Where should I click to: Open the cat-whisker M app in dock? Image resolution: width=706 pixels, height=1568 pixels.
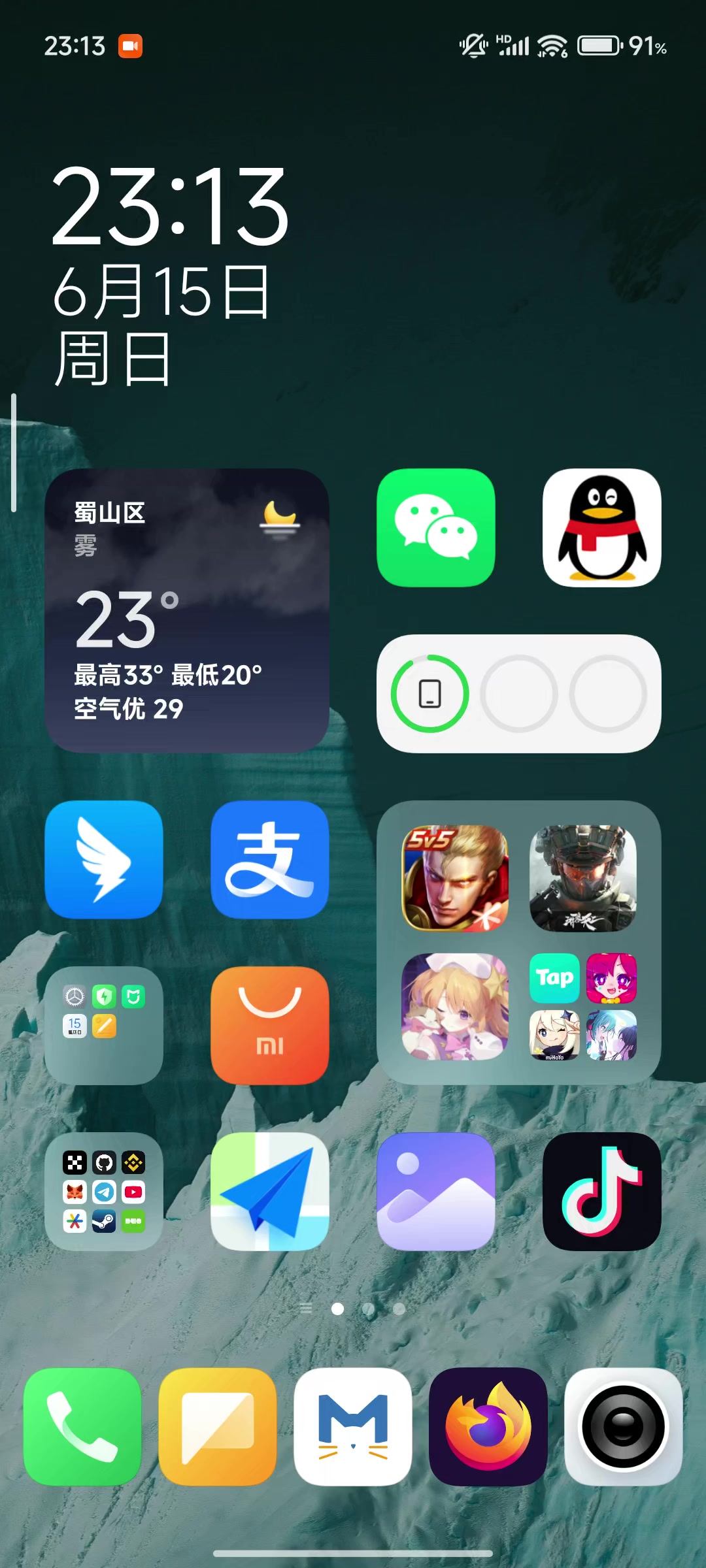(353, 1427)
